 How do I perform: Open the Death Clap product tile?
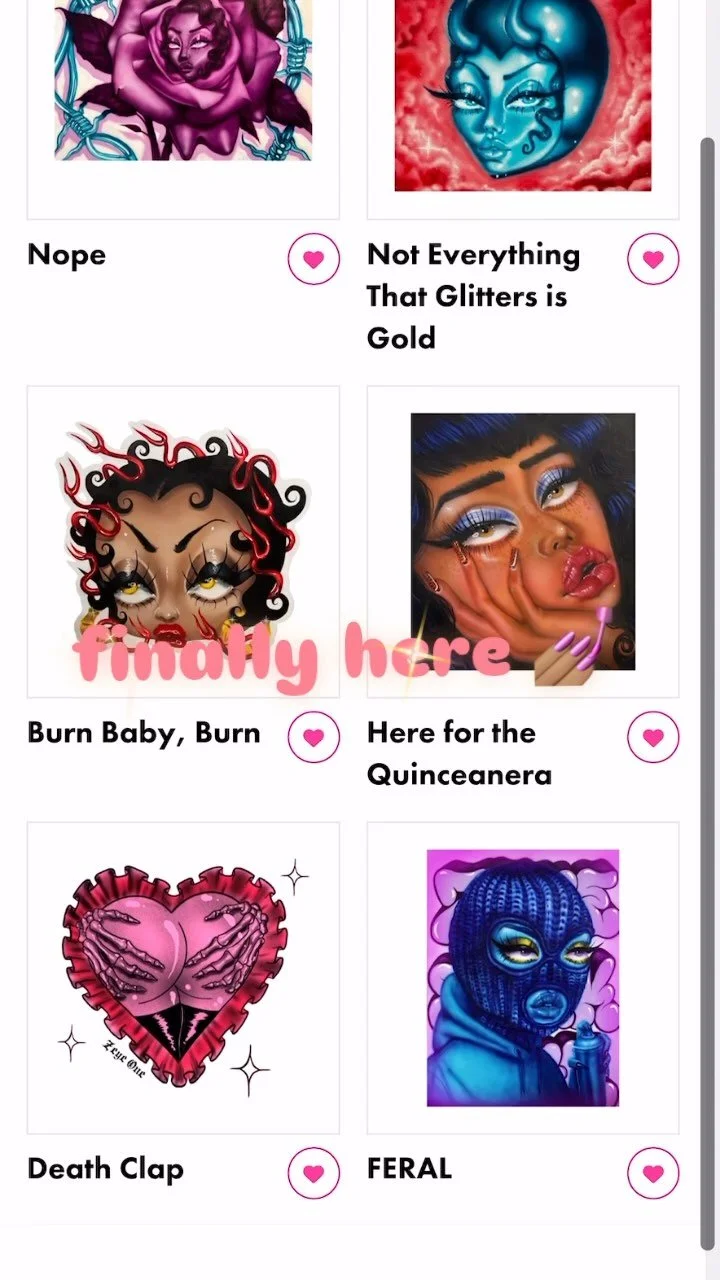tap(183, 978)
